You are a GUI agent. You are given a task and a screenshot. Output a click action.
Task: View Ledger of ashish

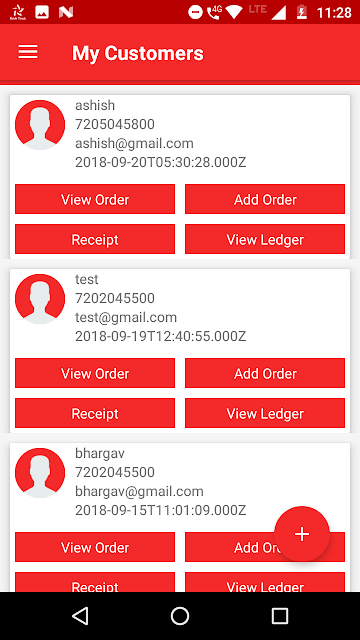tap(265, 239)
